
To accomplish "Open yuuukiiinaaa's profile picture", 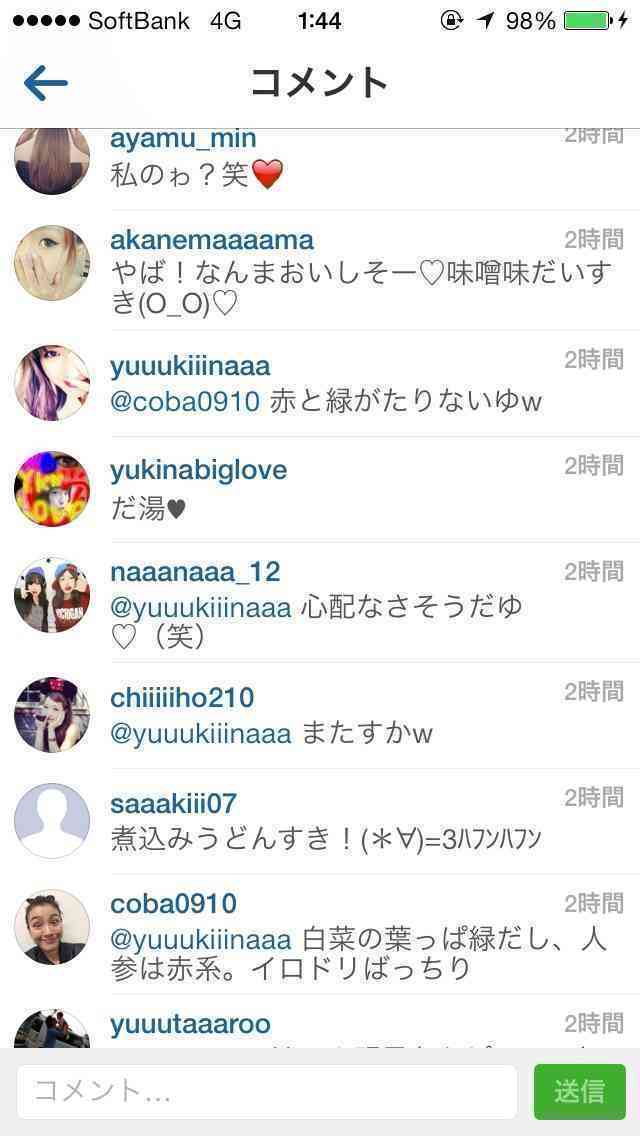I will [x=52, y=383].
